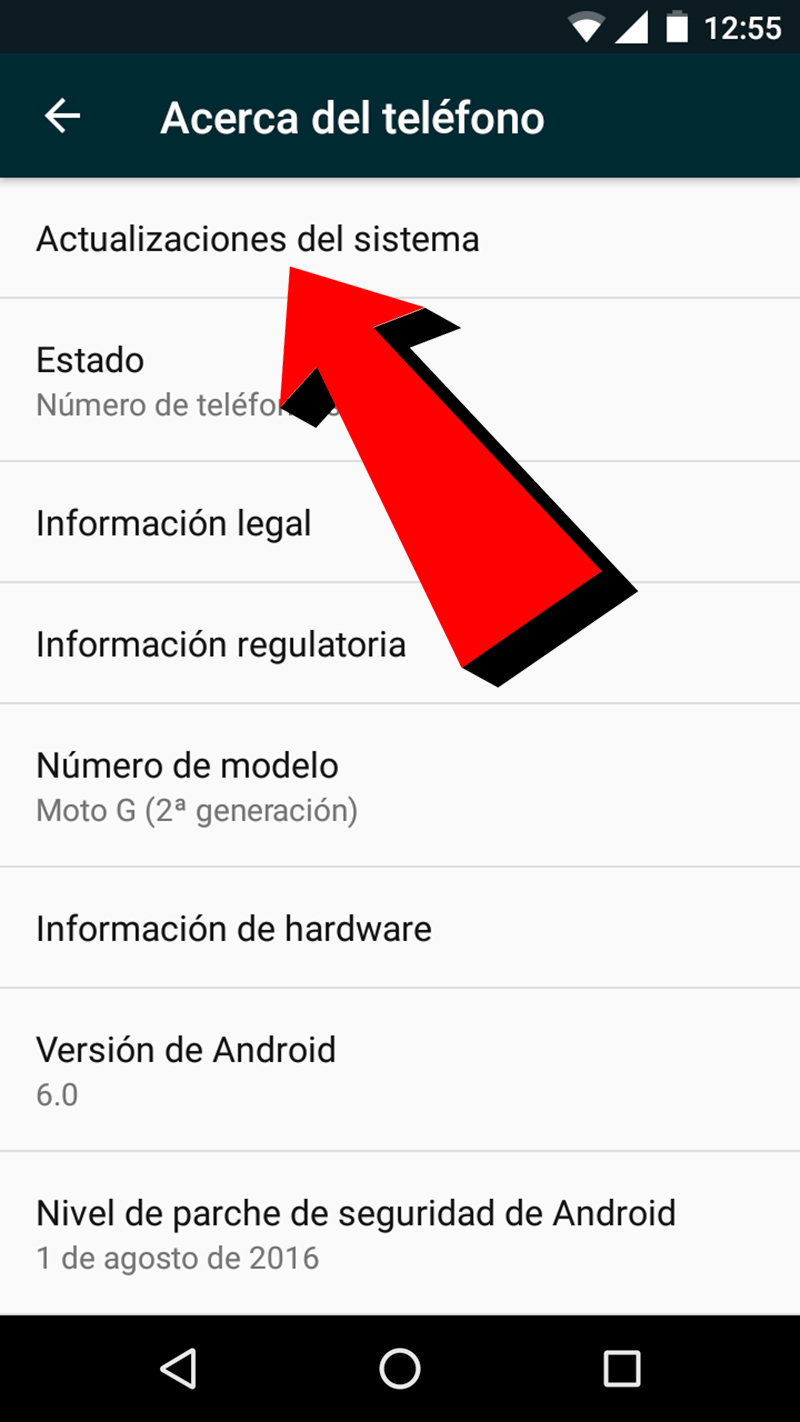Open Información legal
800x1422 pixels.
(x=174, y=523)
